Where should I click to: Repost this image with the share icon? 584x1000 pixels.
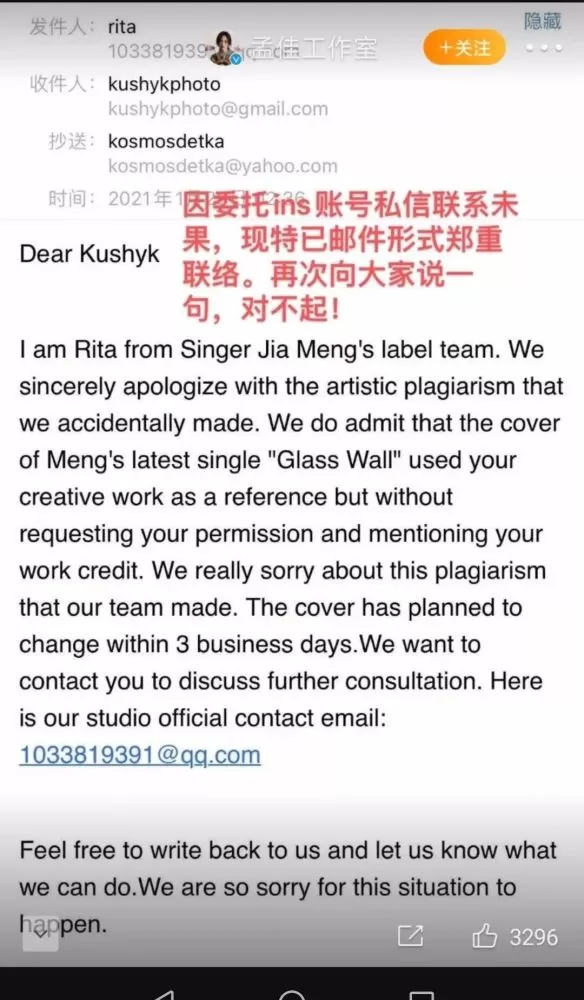(x=410, y=936)
